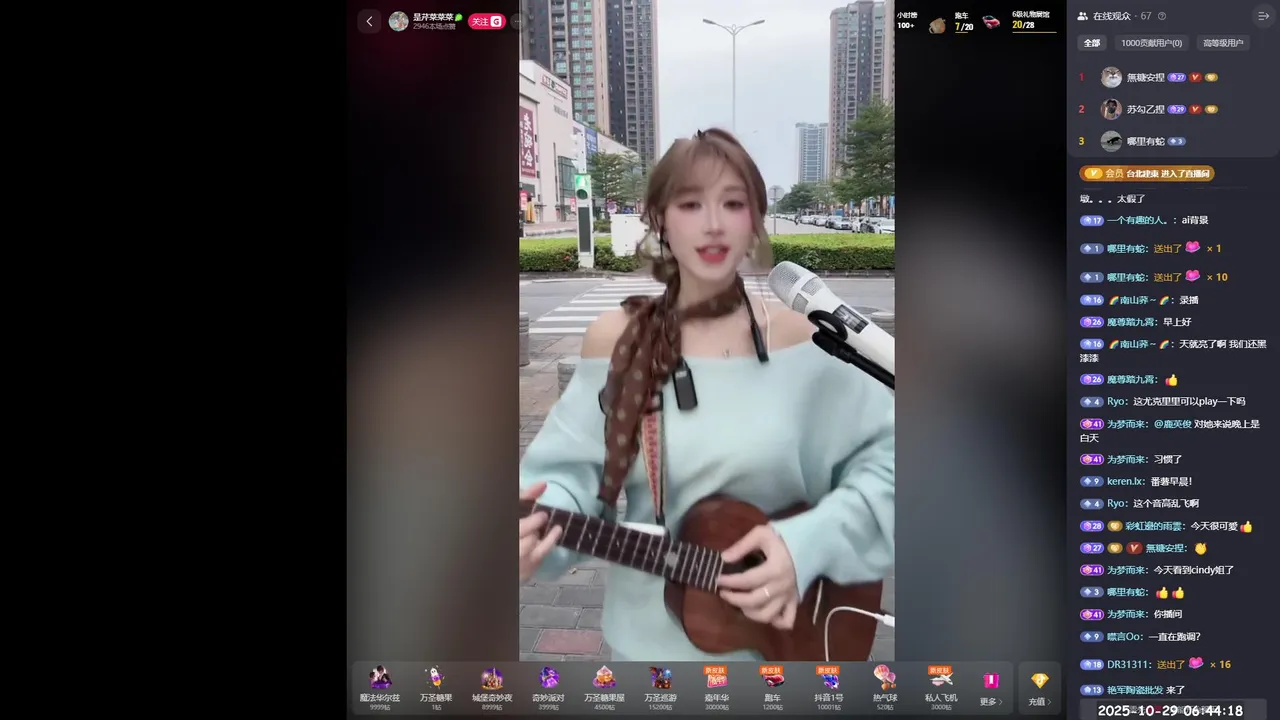Open second-ranked viewer 苏勾乙捏
This screenshot has width=1280, height=720.
click(x=1145, y=109)
